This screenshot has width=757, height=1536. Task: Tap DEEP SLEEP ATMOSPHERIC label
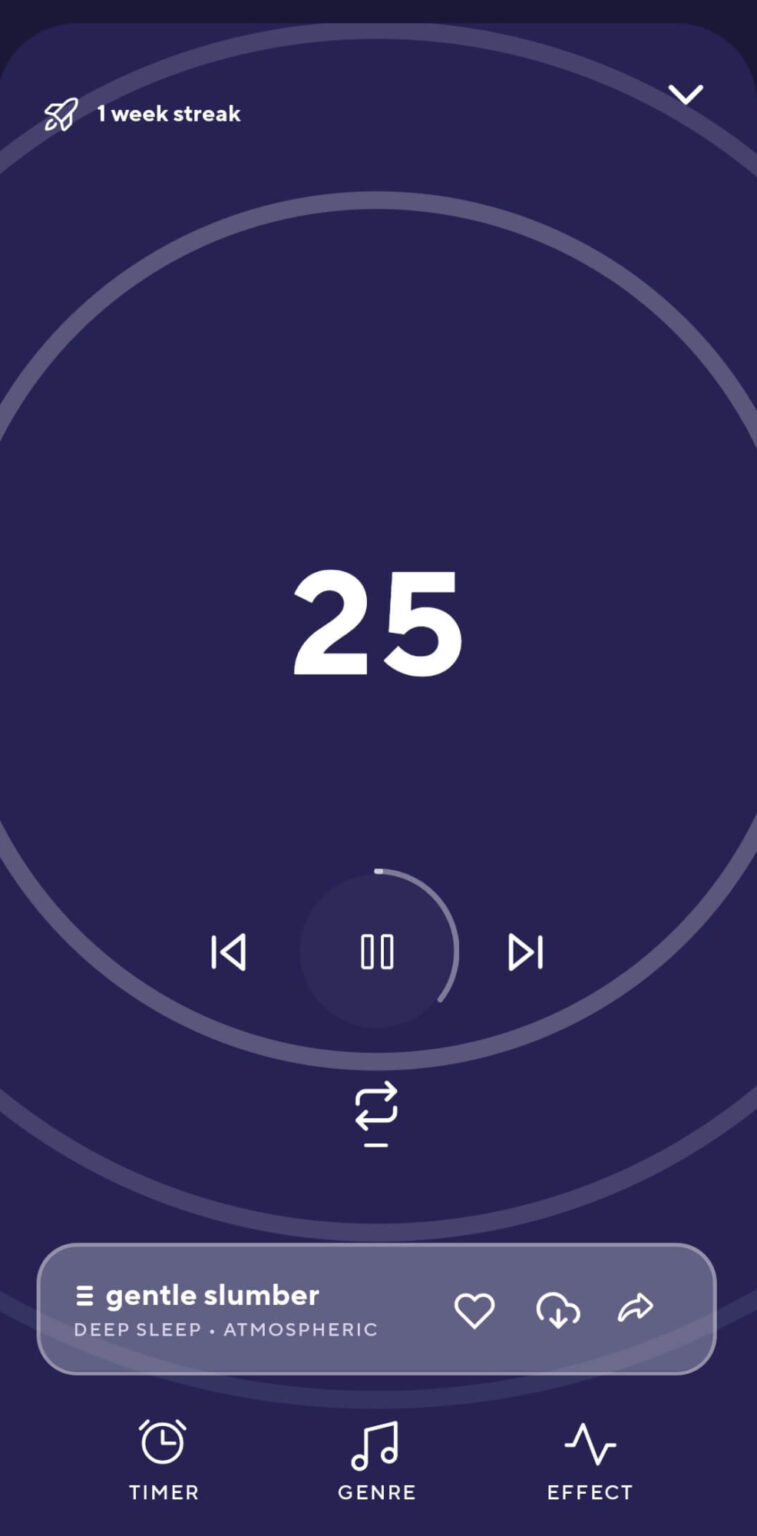[x=225, y=1329]
